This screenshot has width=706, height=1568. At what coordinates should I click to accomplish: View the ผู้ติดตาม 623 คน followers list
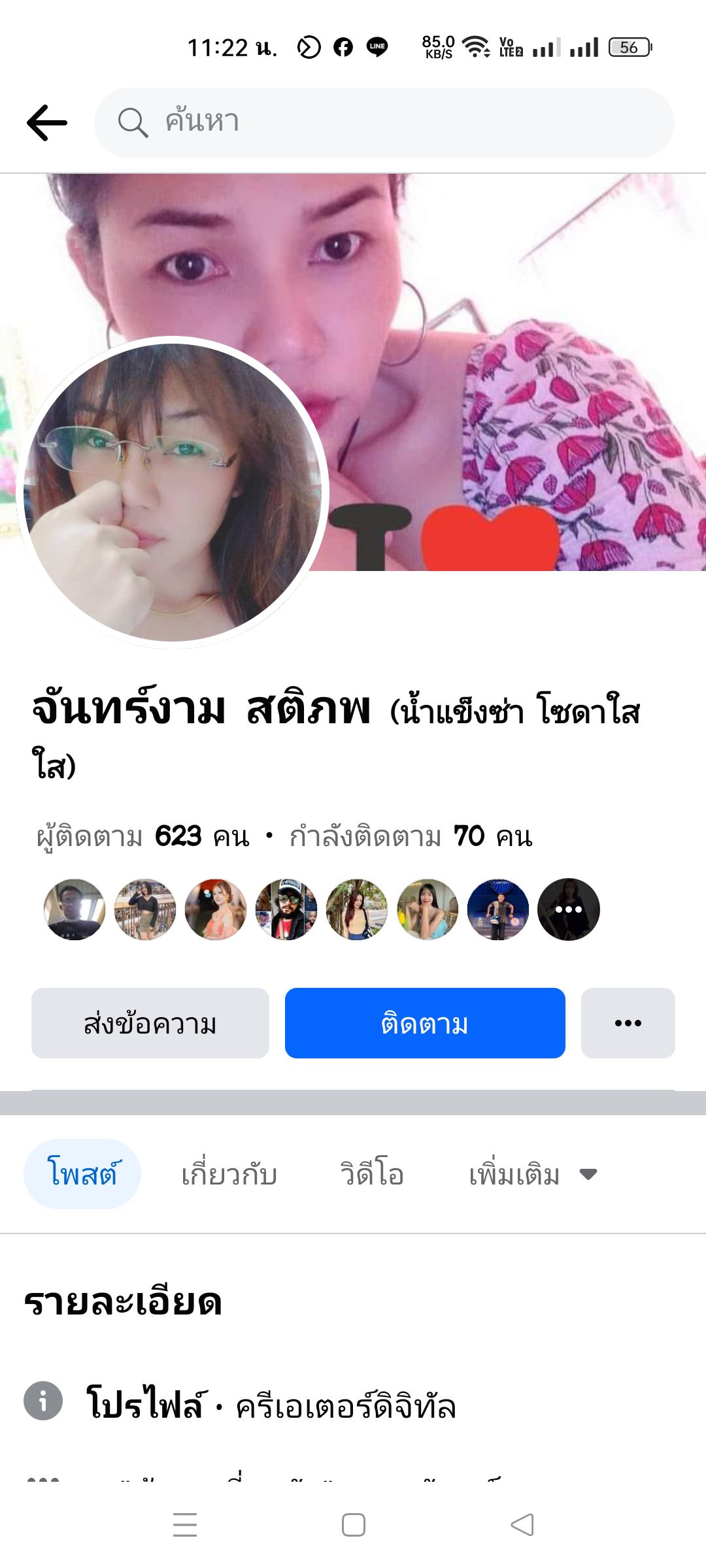click(143, 836)
